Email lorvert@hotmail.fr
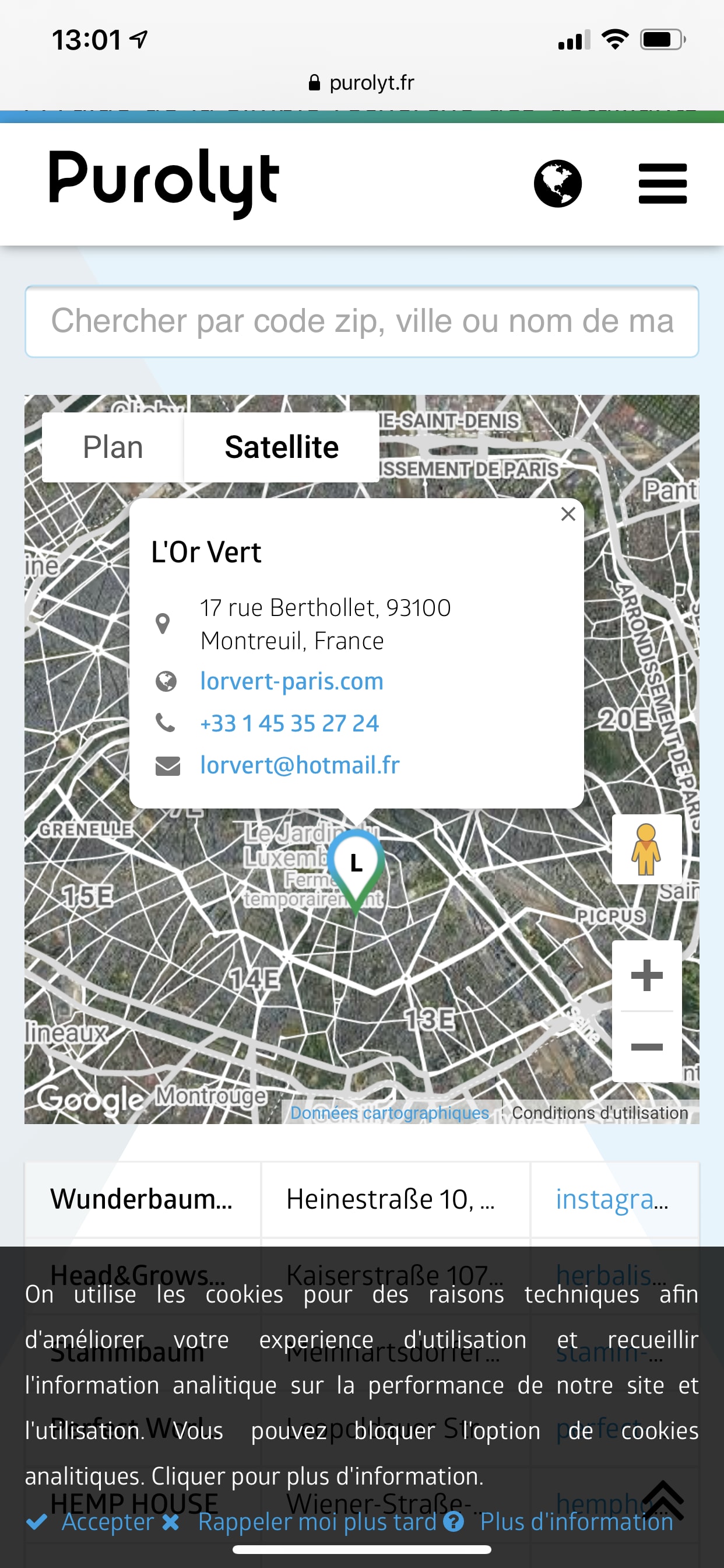 (x=299, y=765)
